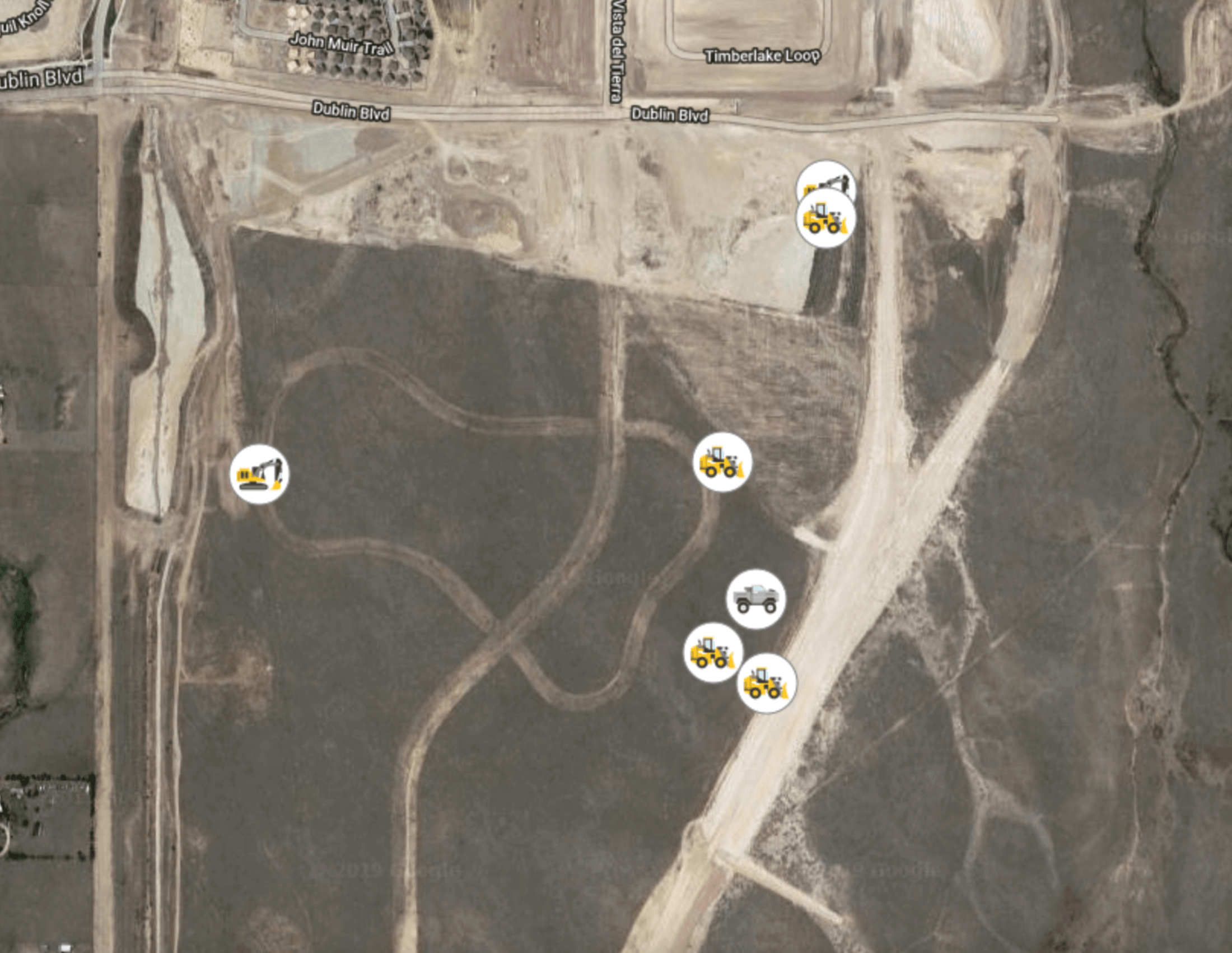Select the gray pickup truck marker
Screen dimensions: 1232x953
755,599
